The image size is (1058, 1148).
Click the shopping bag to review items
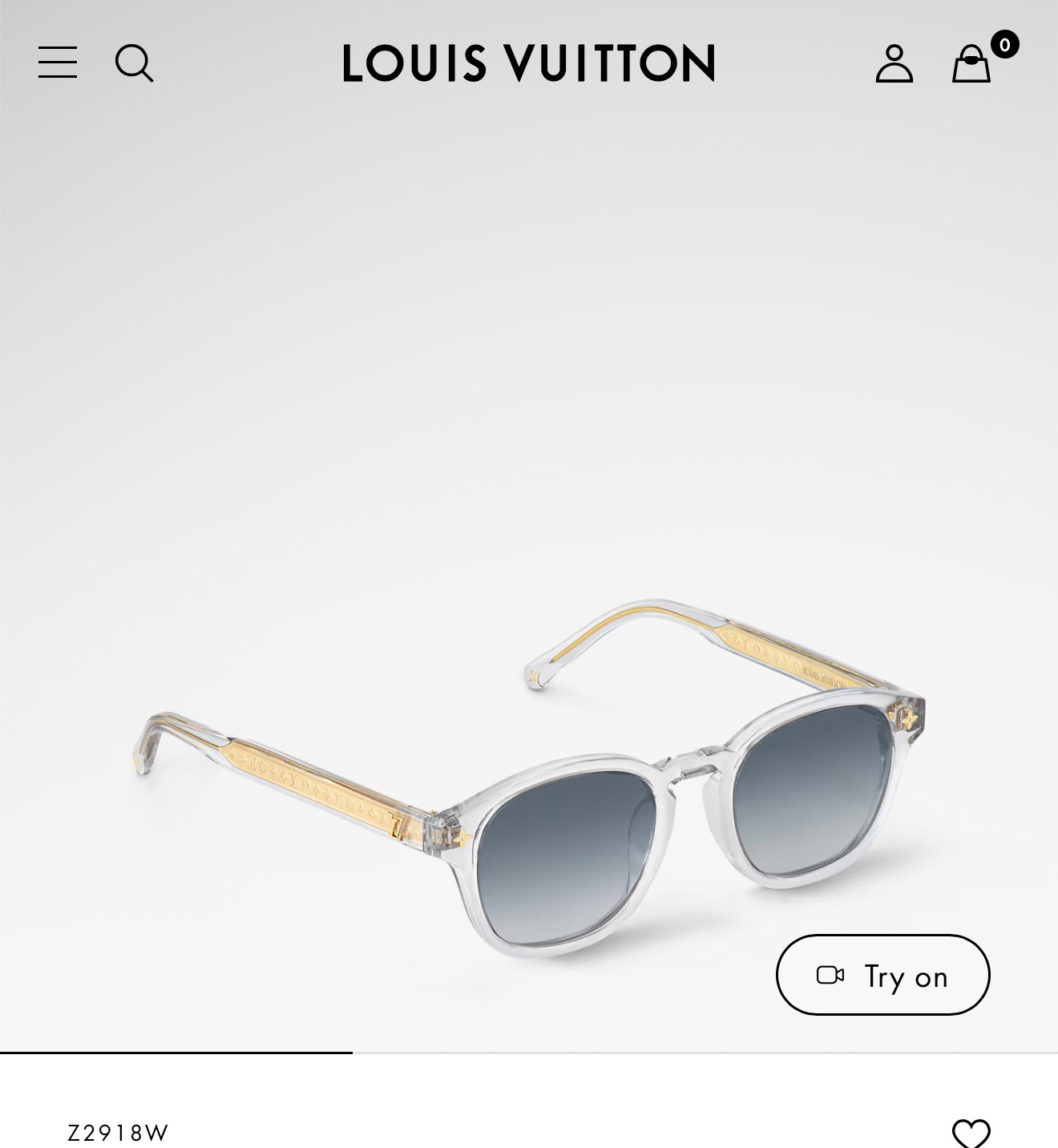970,64
